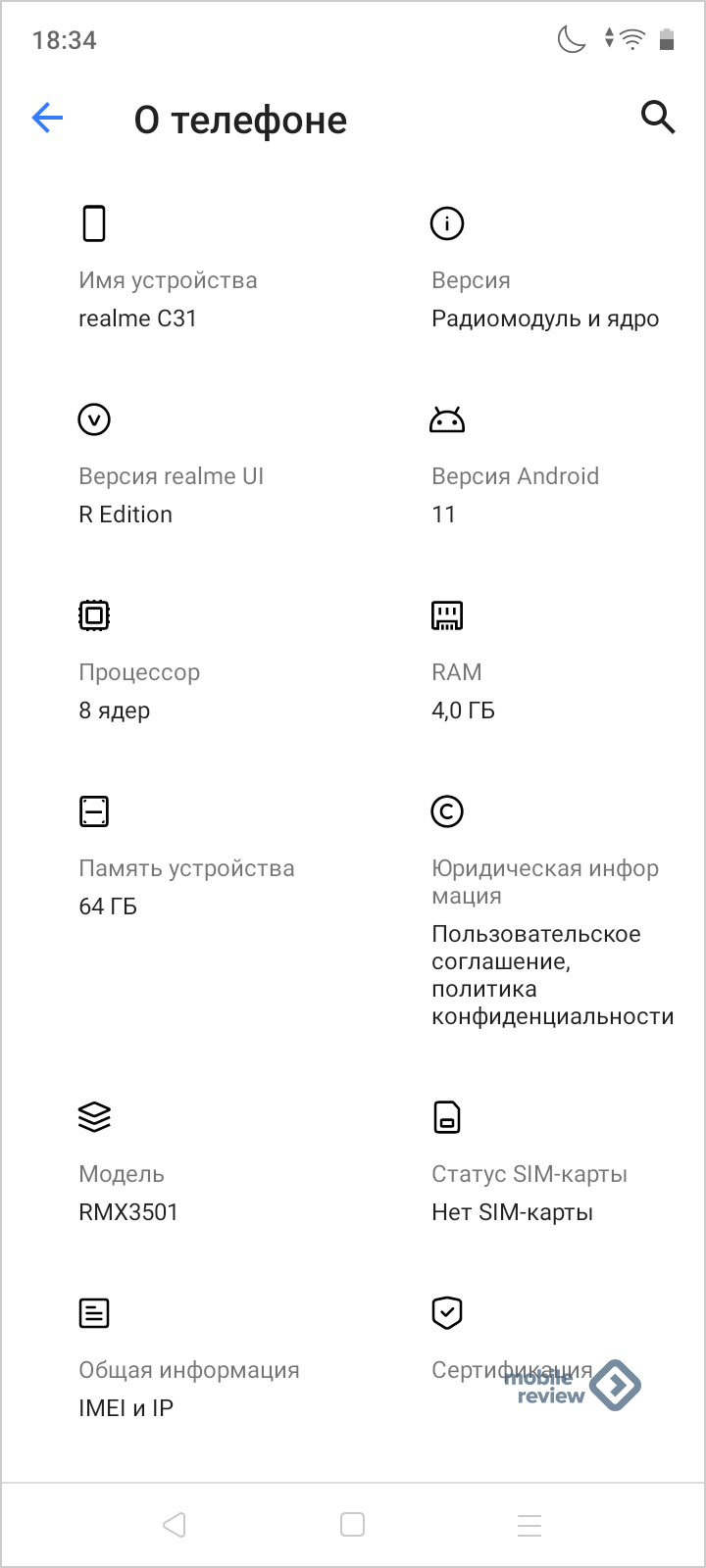Open the Сертификация section
This screenshot has width=706, height=1568.
[x=549, y=1345]
